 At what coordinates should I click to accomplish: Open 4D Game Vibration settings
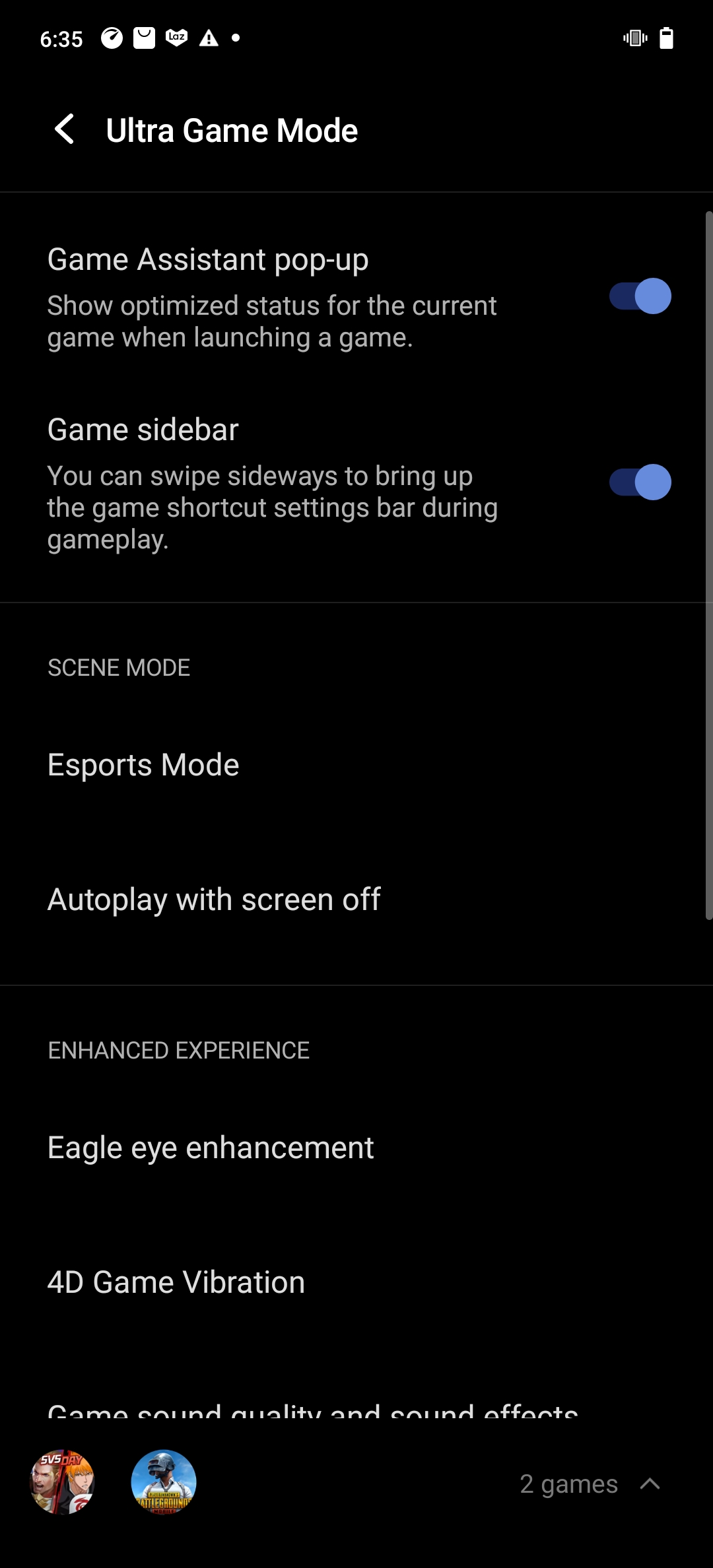pos(176,1283)
